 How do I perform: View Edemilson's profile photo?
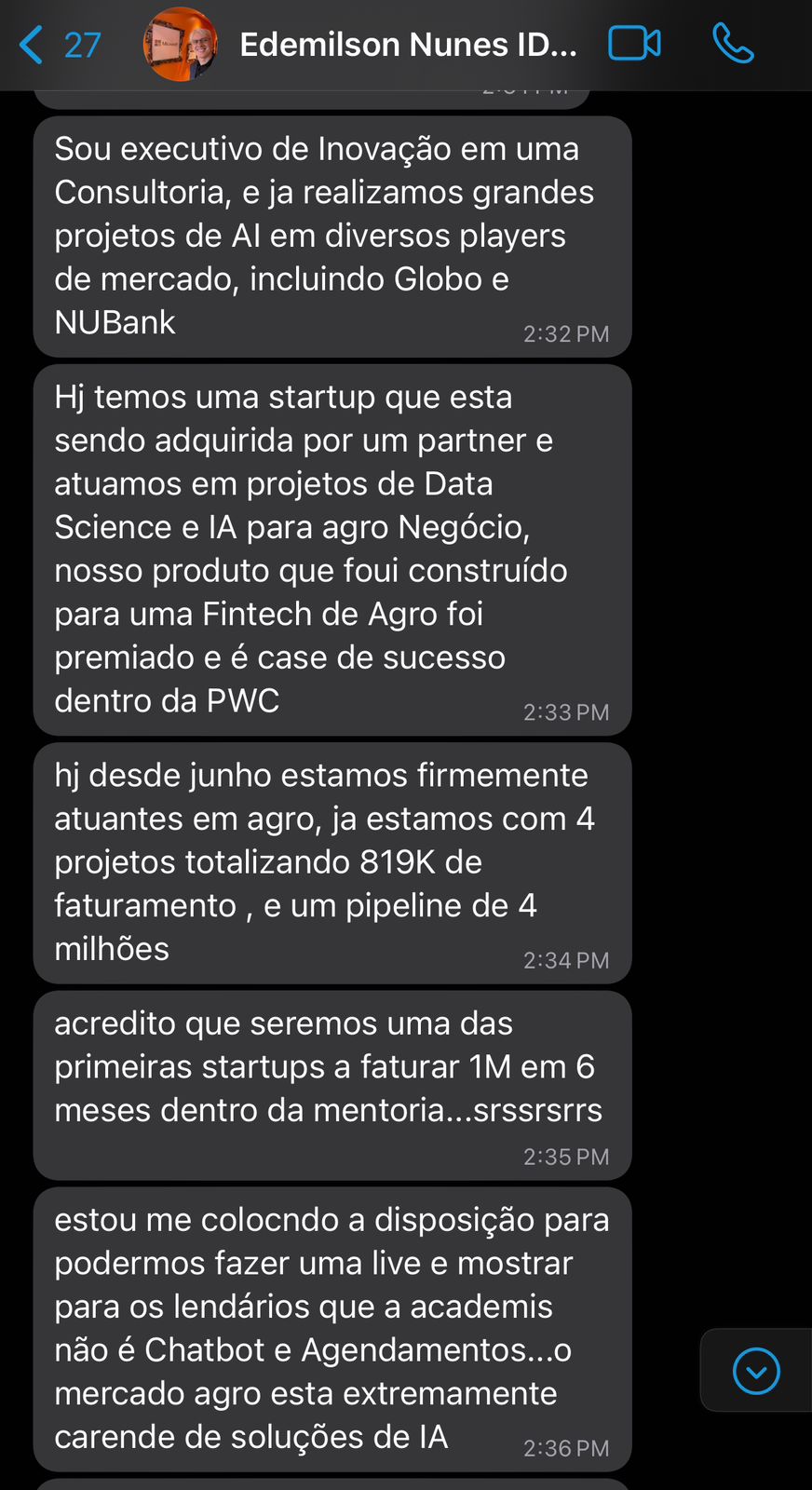(181, 45)
